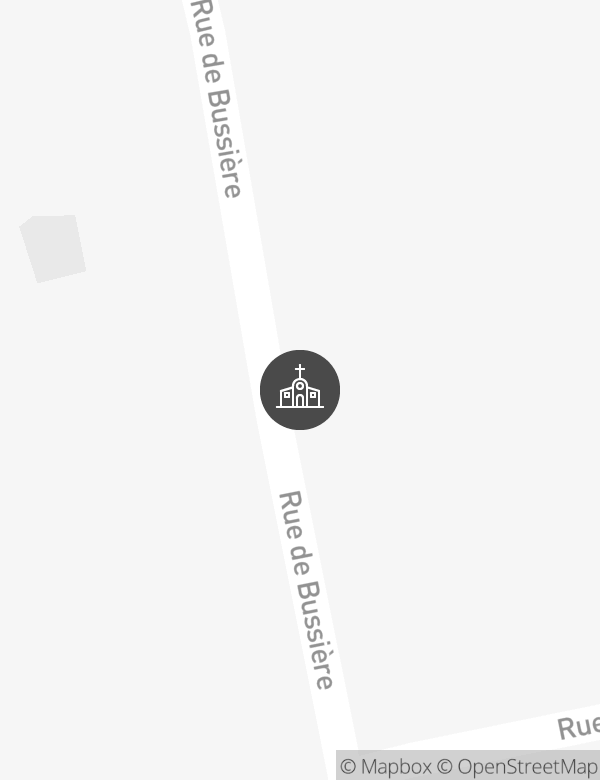The image size is (600, 780).
Task: Tap the church marker on the map
Action: click(300, 390)
